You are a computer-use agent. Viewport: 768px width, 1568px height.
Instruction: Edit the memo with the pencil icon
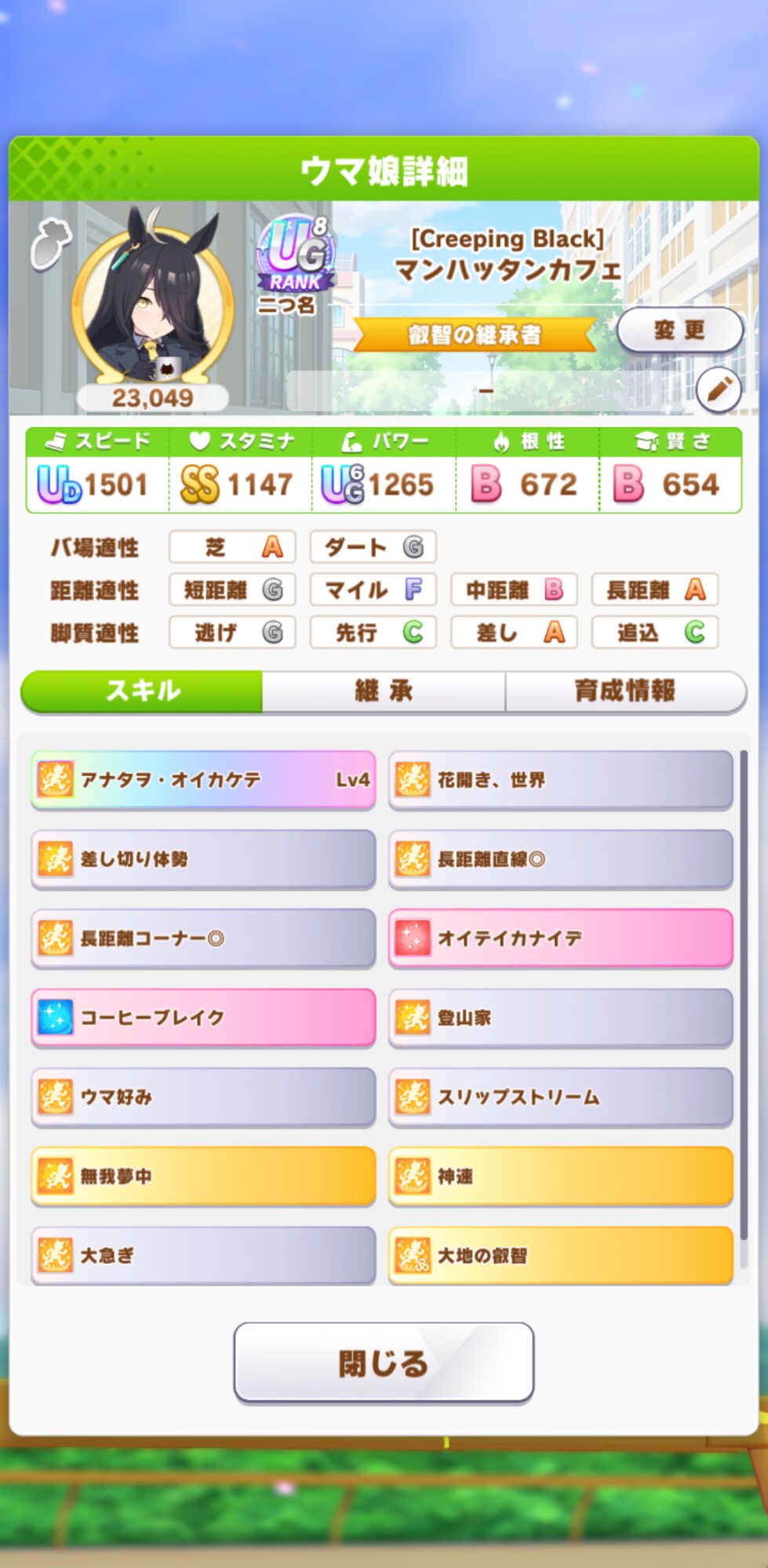719,389
